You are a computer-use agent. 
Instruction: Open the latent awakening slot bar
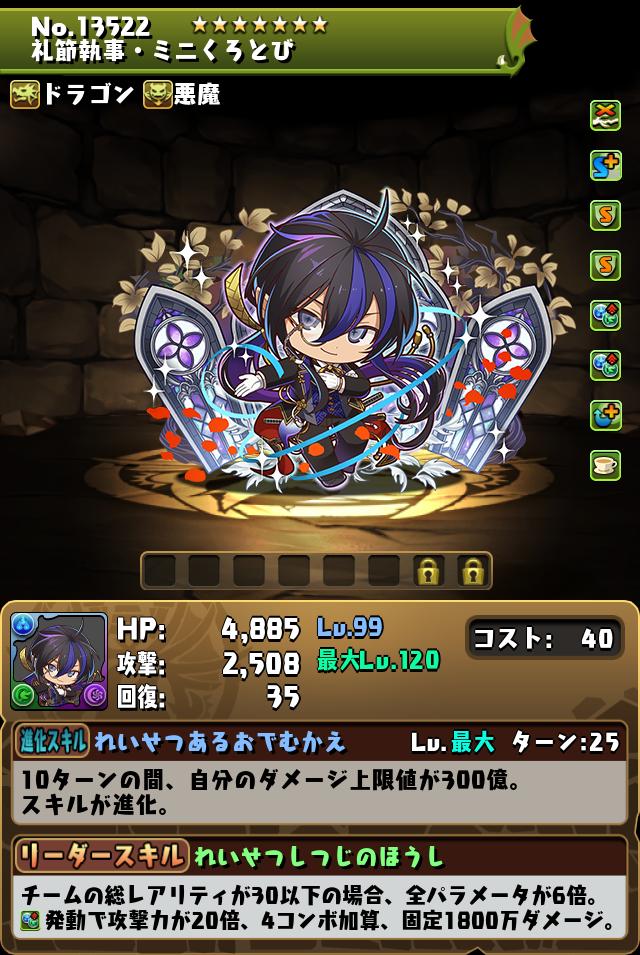[316, 571]
